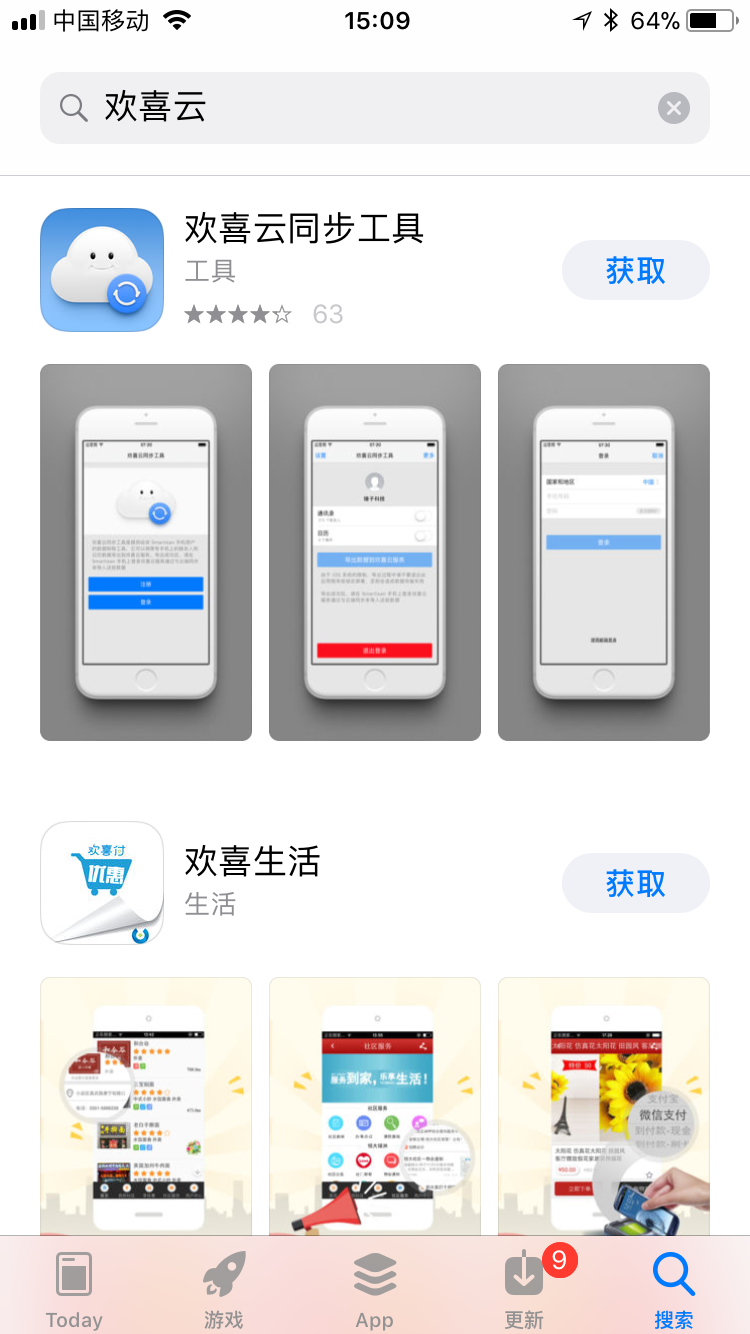Switch to the 游戏 tab

click(224, 1290)
